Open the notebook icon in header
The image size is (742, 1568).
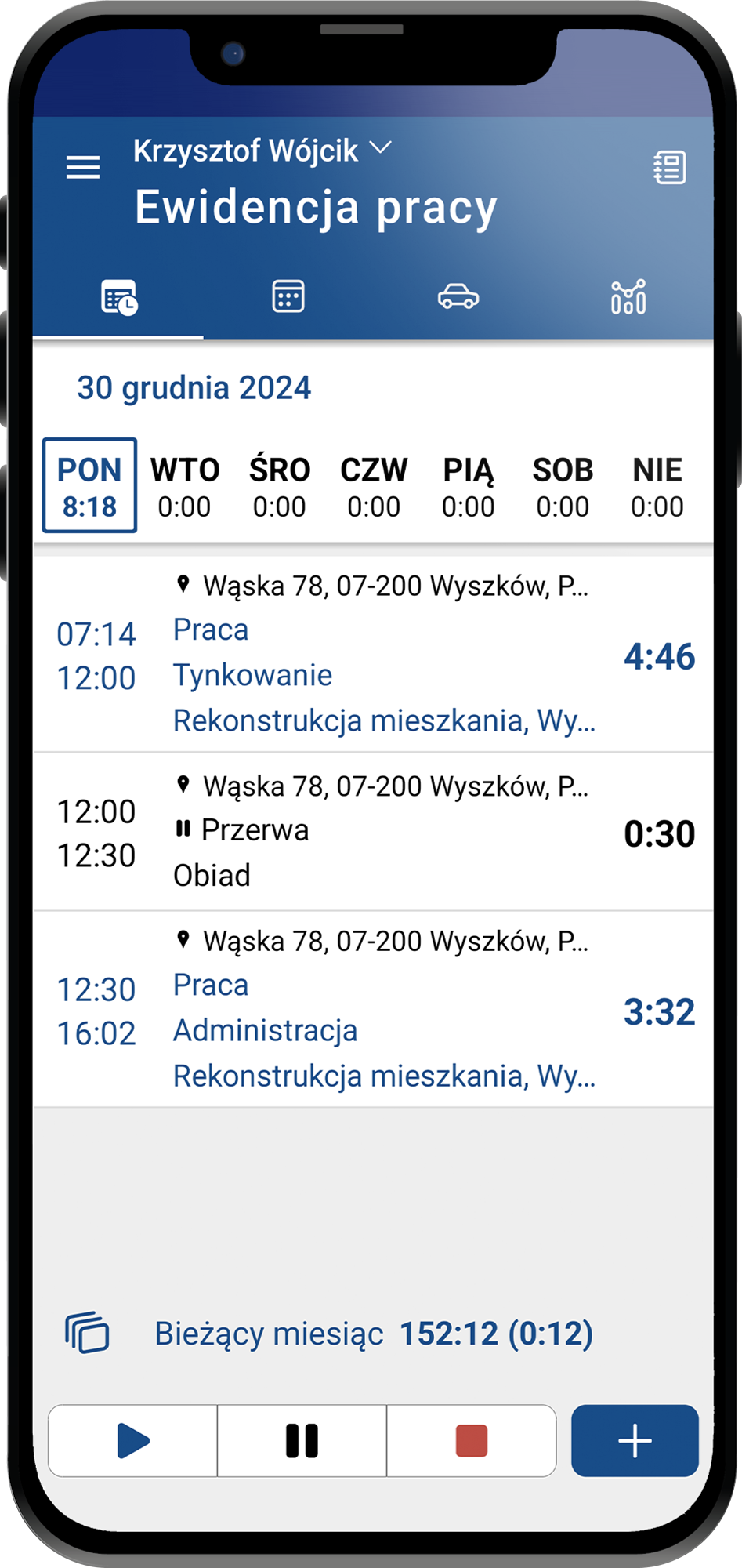669,167
